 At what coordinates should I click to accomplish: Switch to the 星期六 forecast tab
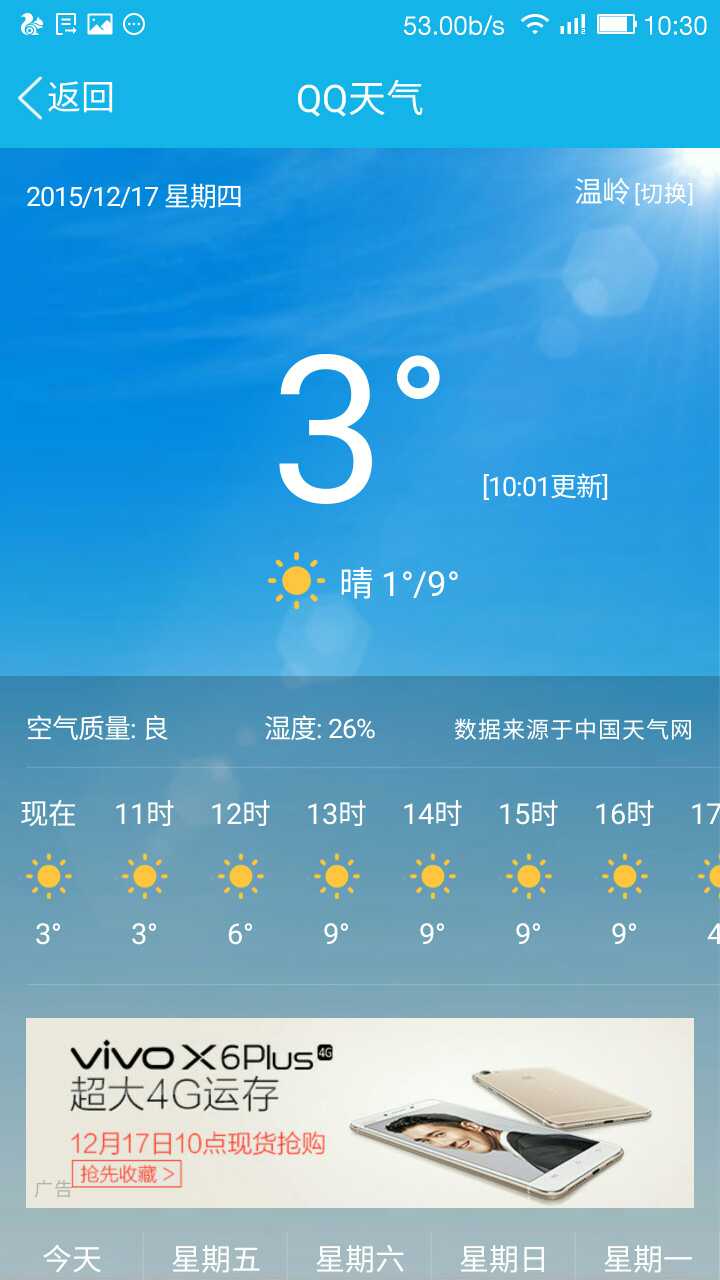coord(360,1259)
